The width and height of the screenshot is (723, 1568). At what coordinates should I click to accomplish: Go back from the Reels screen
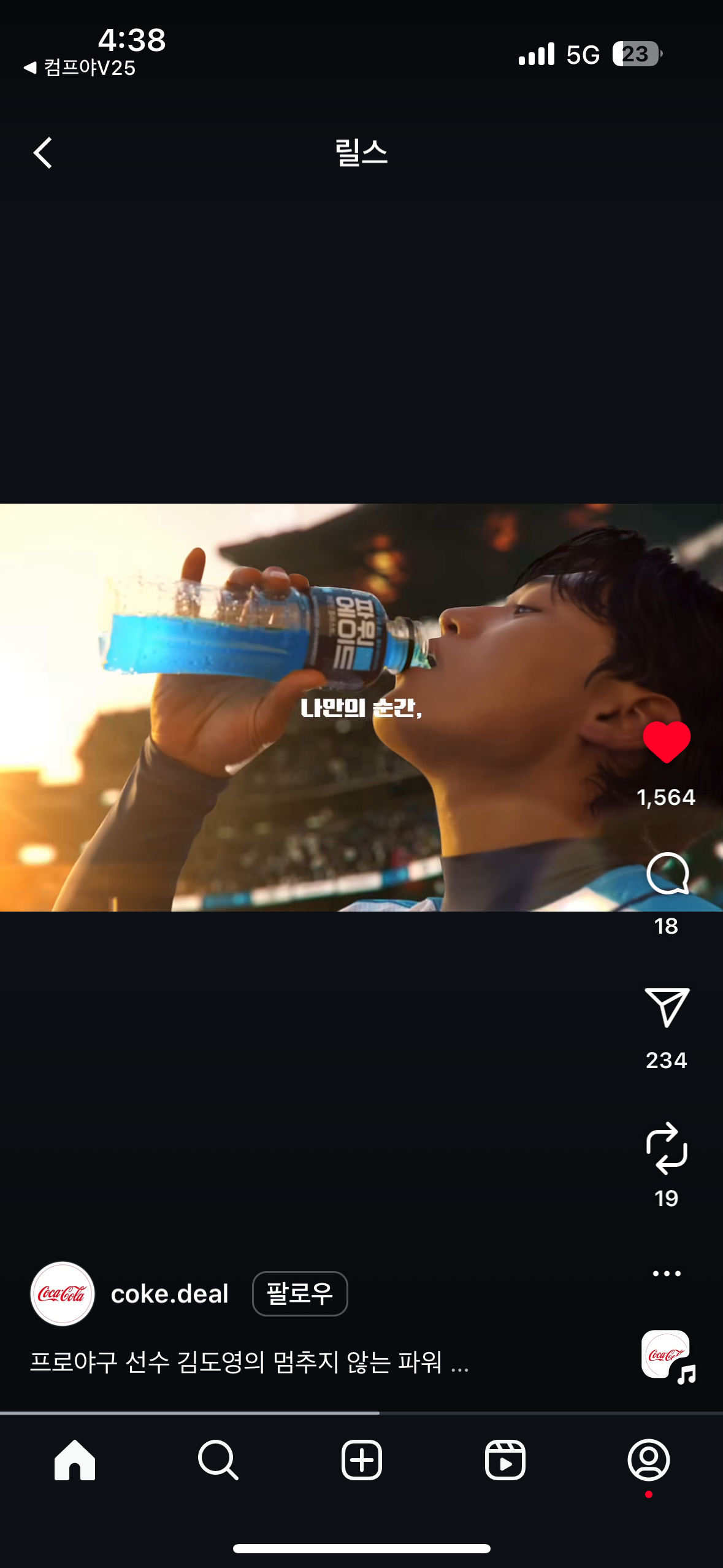coord(42,153)
